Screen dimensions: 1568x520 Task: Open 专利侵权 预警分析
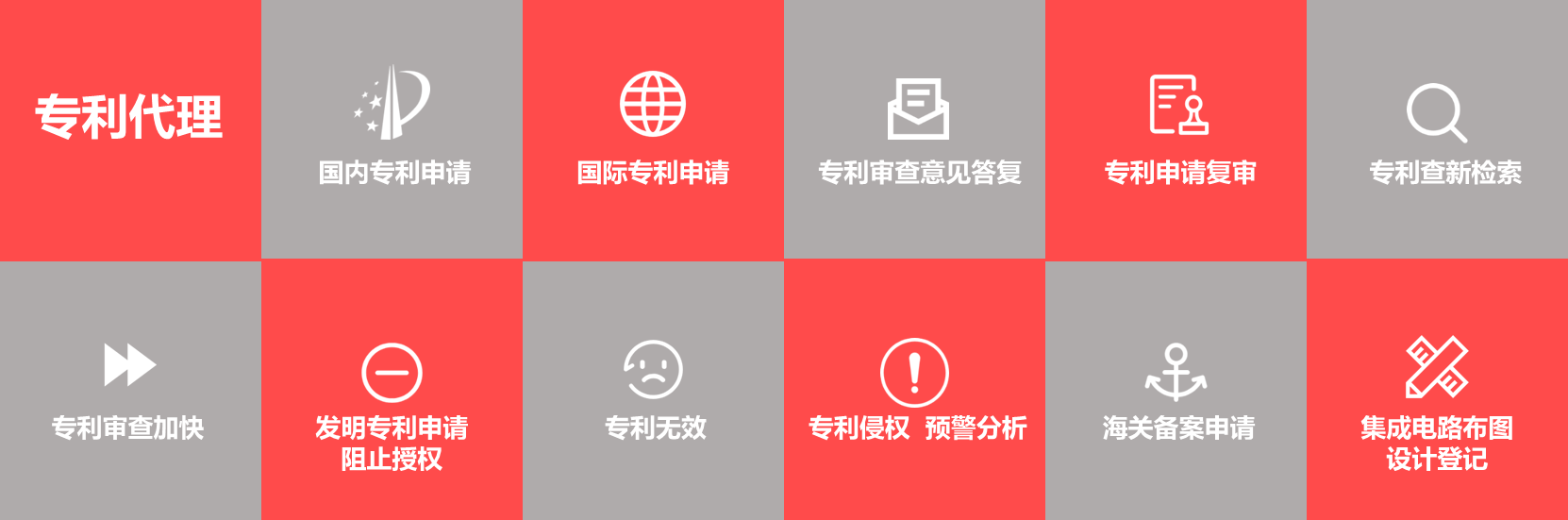pyautogui.click(x=914, y=390)
